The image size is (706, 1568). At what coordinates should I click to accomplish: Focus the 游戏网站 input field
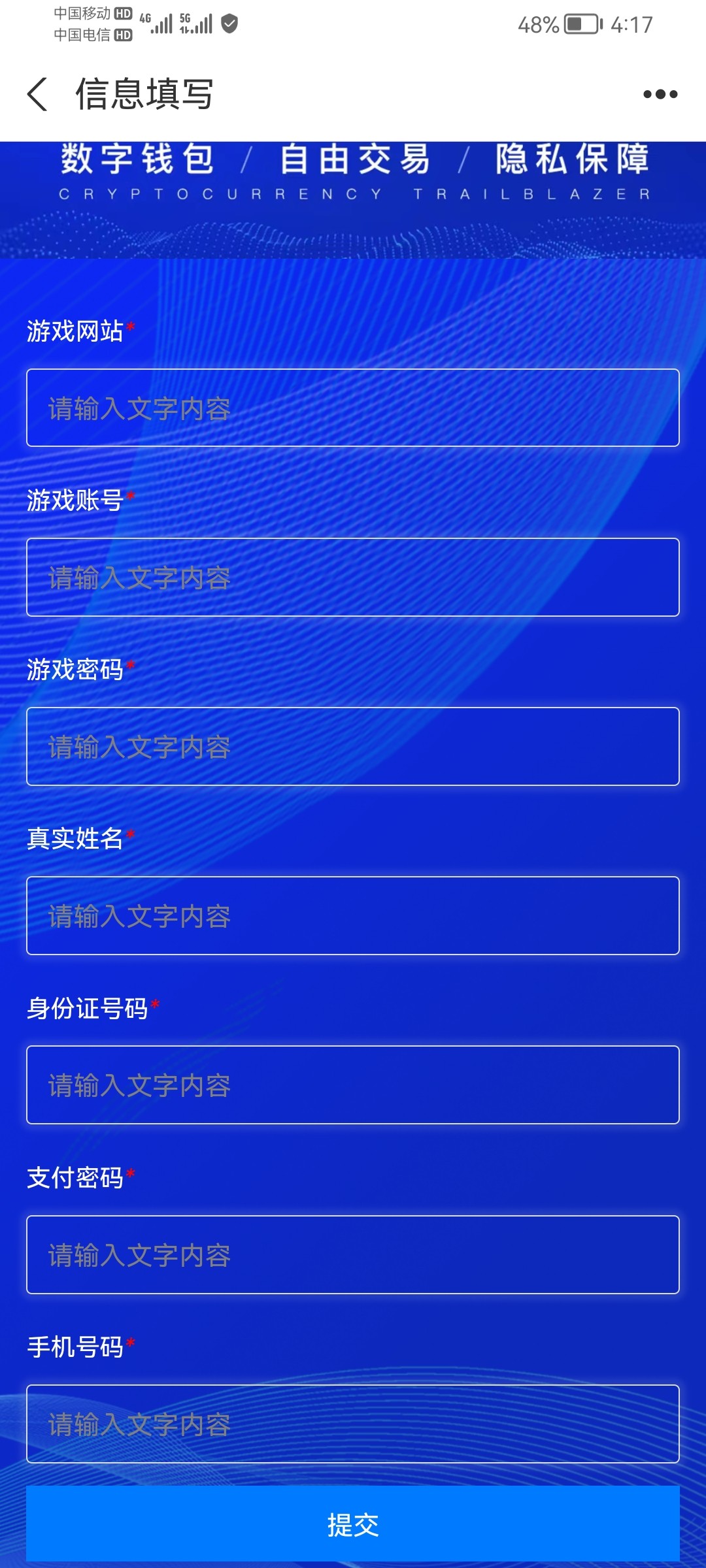[353, 408]
